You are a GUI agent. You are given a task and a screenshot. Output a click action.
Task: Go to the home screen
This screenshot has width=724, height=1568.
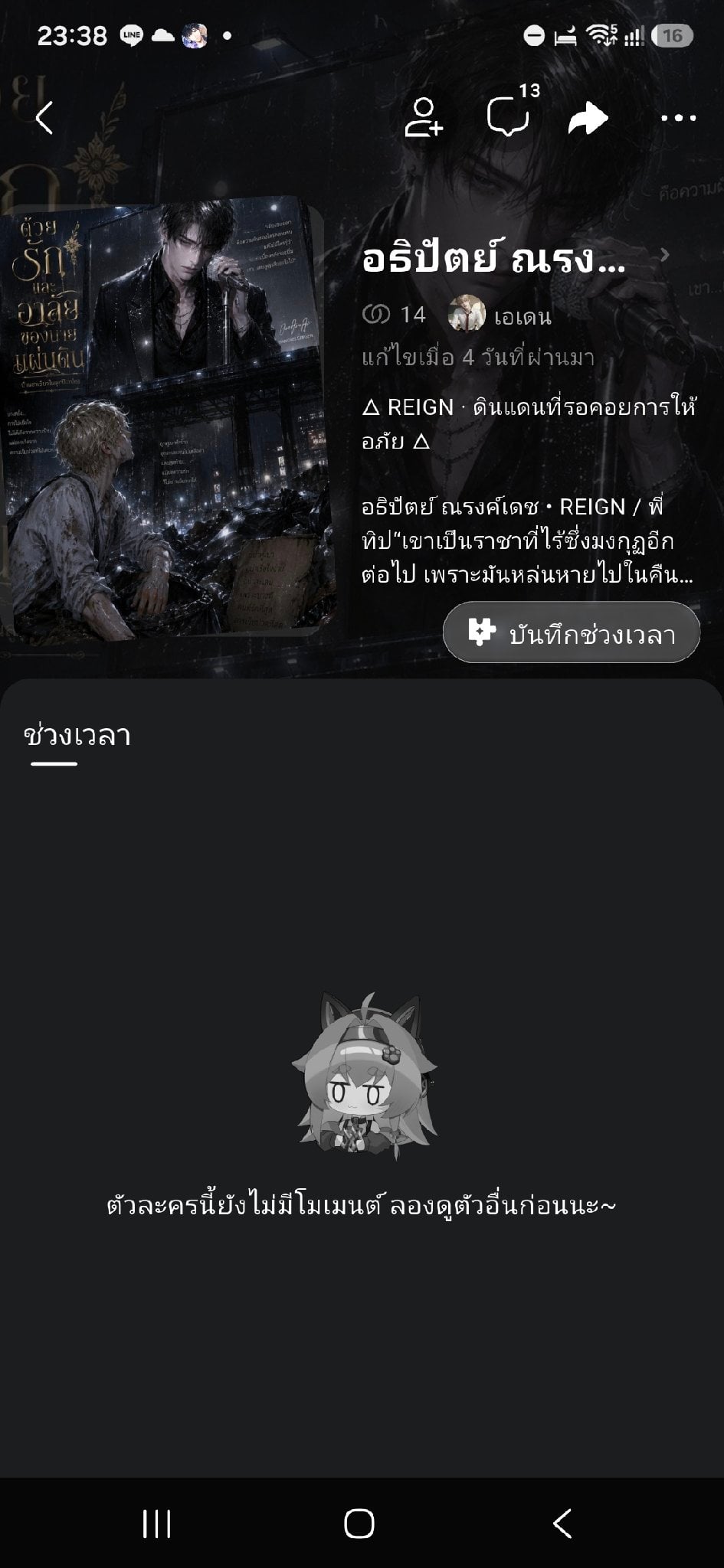point(359,1524)
